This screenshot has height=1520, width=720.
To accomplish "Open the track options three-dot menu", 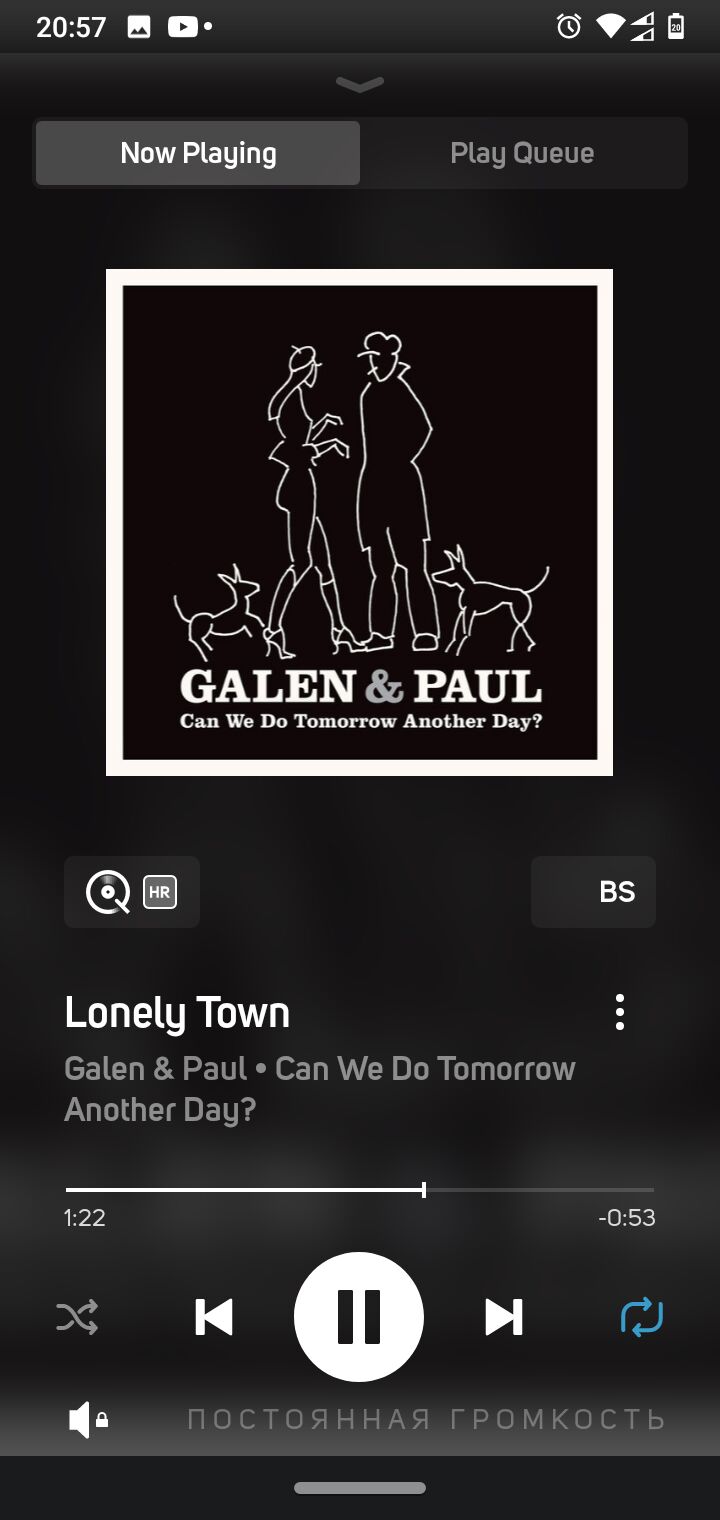I will point(620,1012).
